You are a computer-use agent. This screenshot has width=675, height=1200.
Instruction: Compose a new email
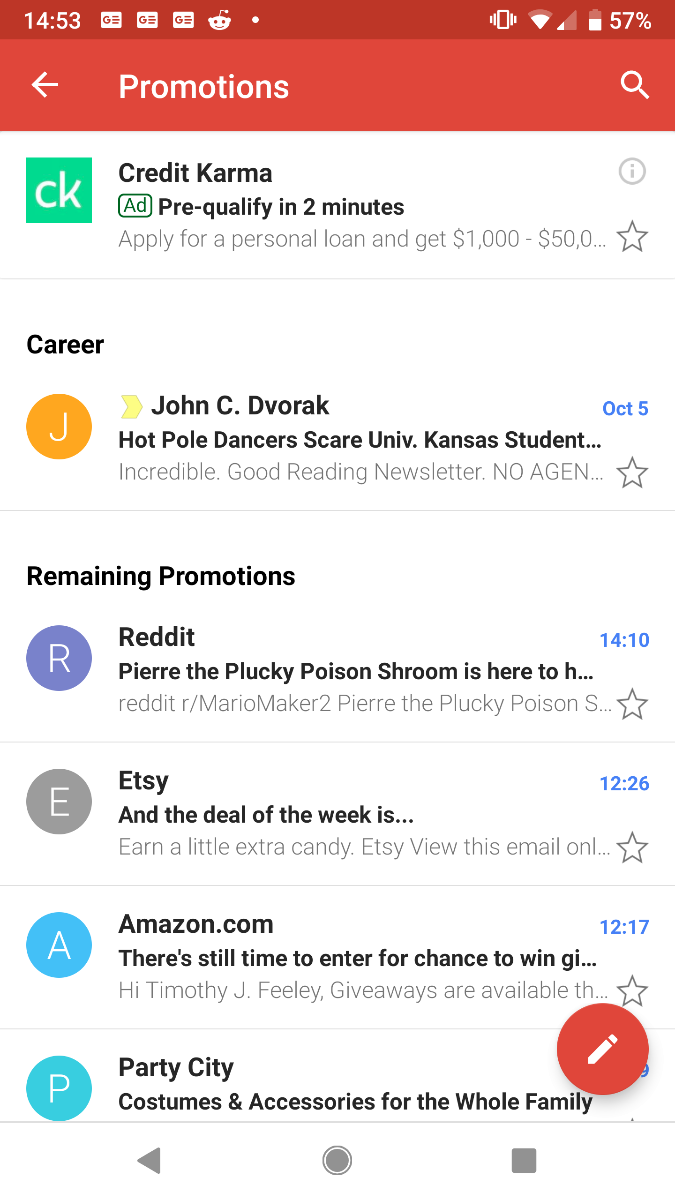602,1049
